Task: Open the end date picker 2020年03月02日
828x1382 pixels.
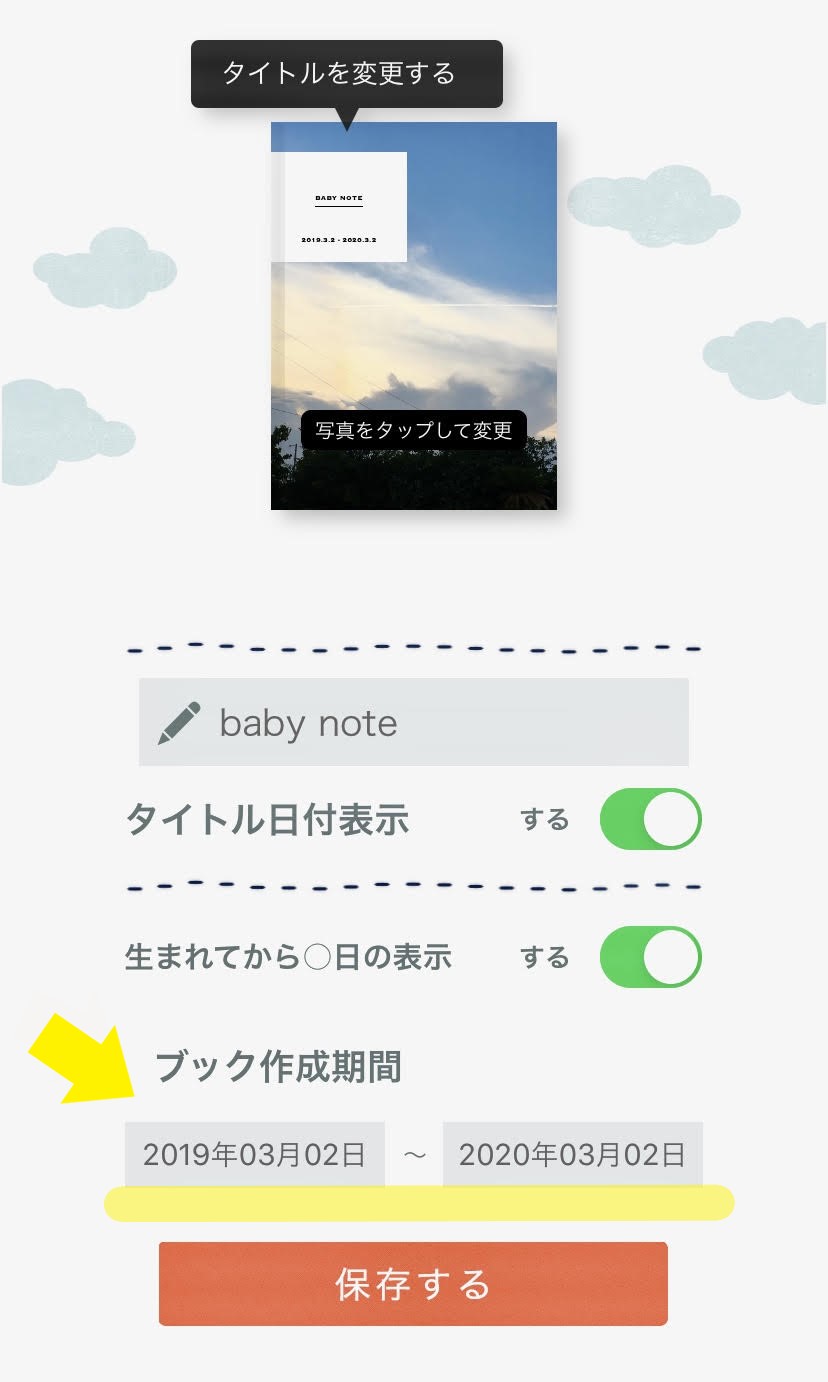Action: tap(572, 1155)
